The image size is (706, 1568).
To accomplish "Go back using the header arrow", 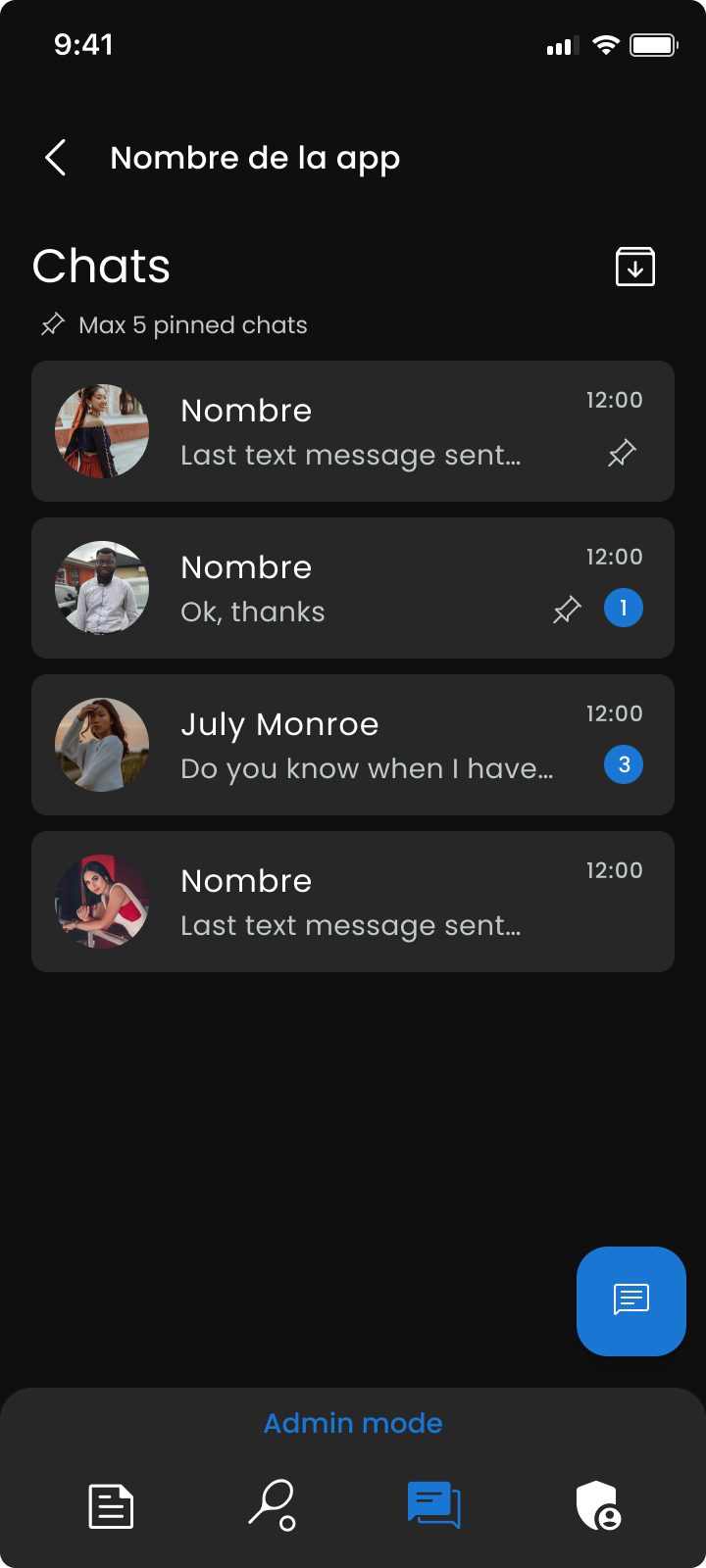I will [x=56, y=158].
